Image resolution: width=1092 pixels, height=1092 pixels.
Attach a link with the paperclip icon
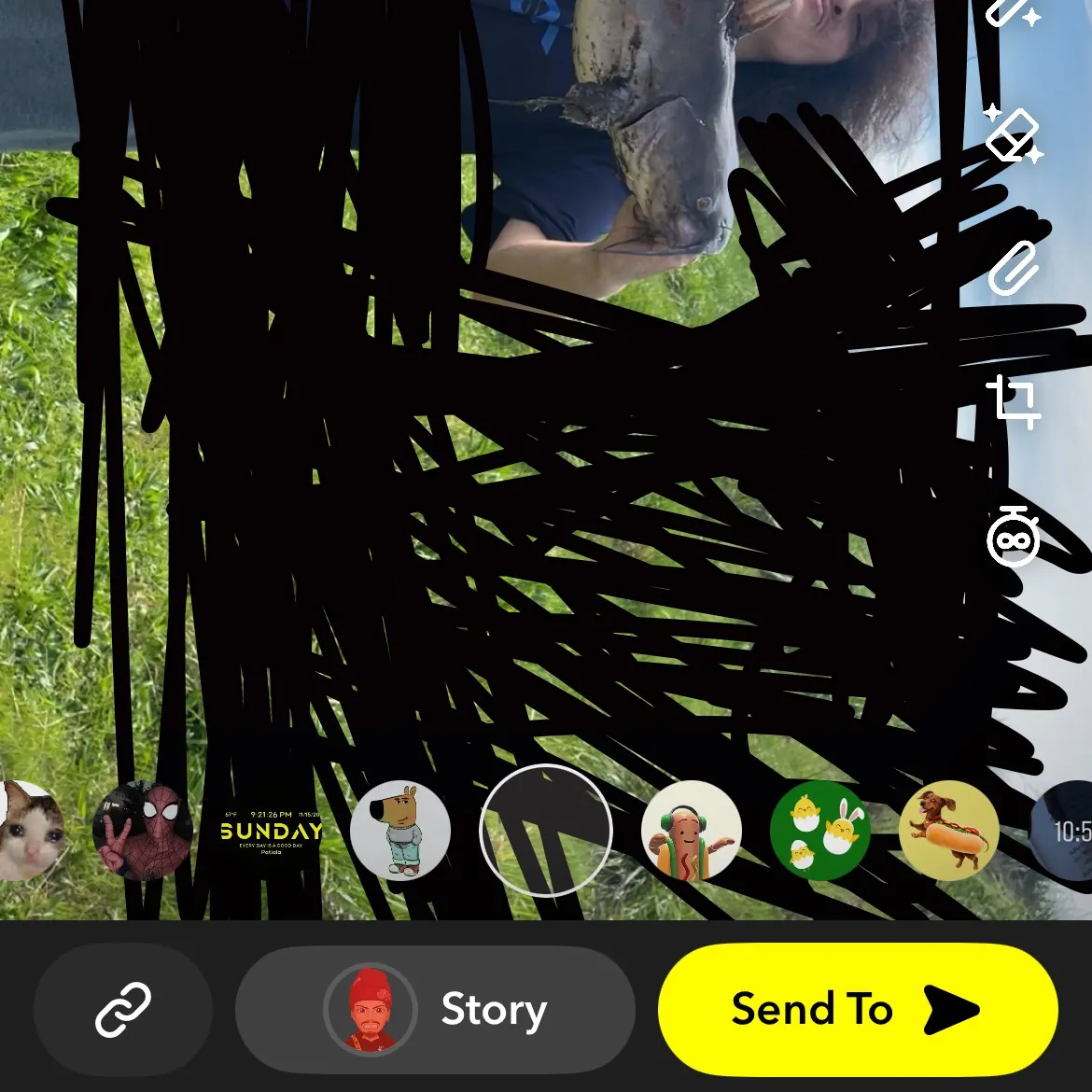click(1014, 268)
